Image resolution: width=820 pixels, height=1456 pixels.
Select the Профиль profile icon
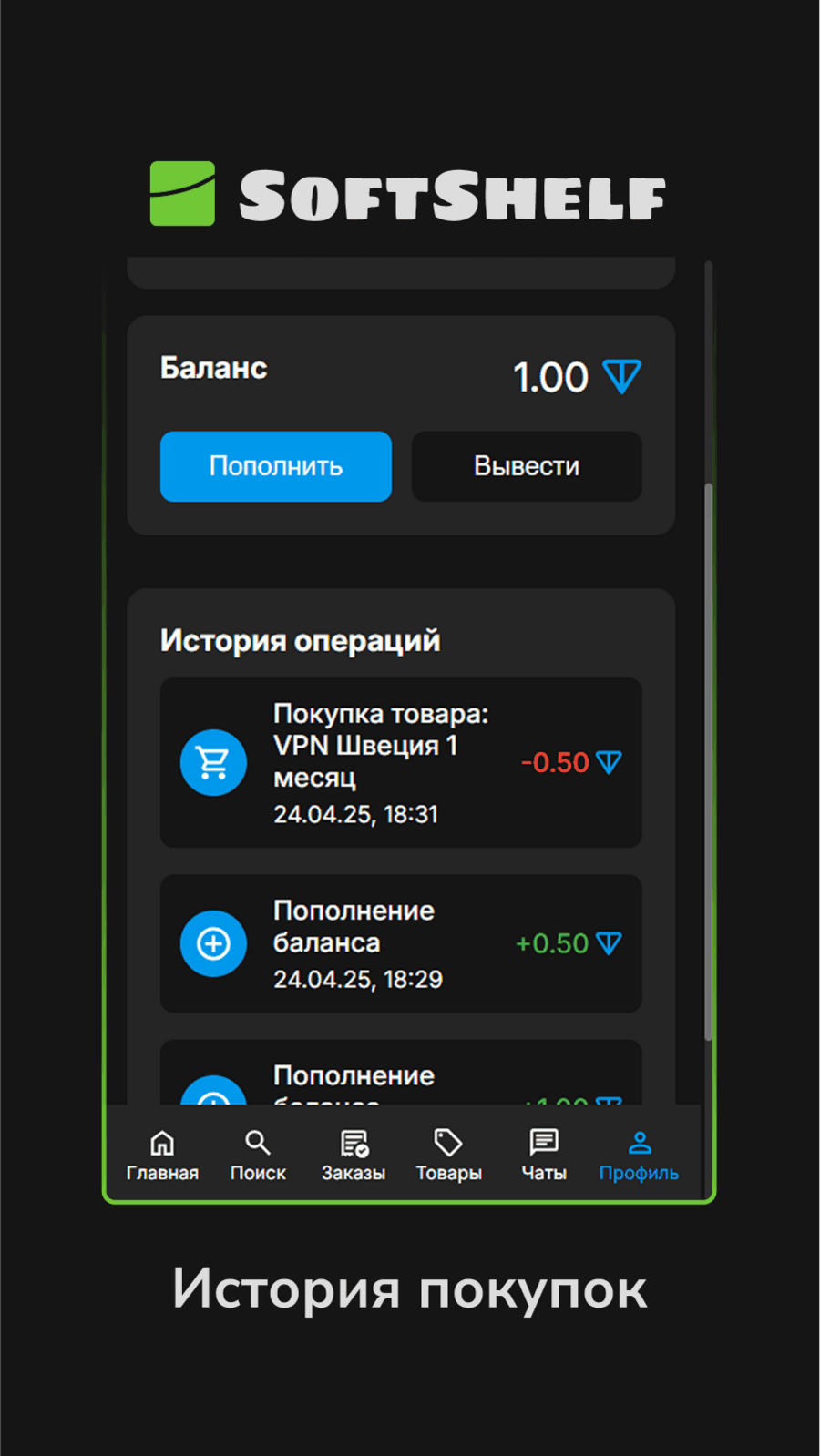[639, 1142]
